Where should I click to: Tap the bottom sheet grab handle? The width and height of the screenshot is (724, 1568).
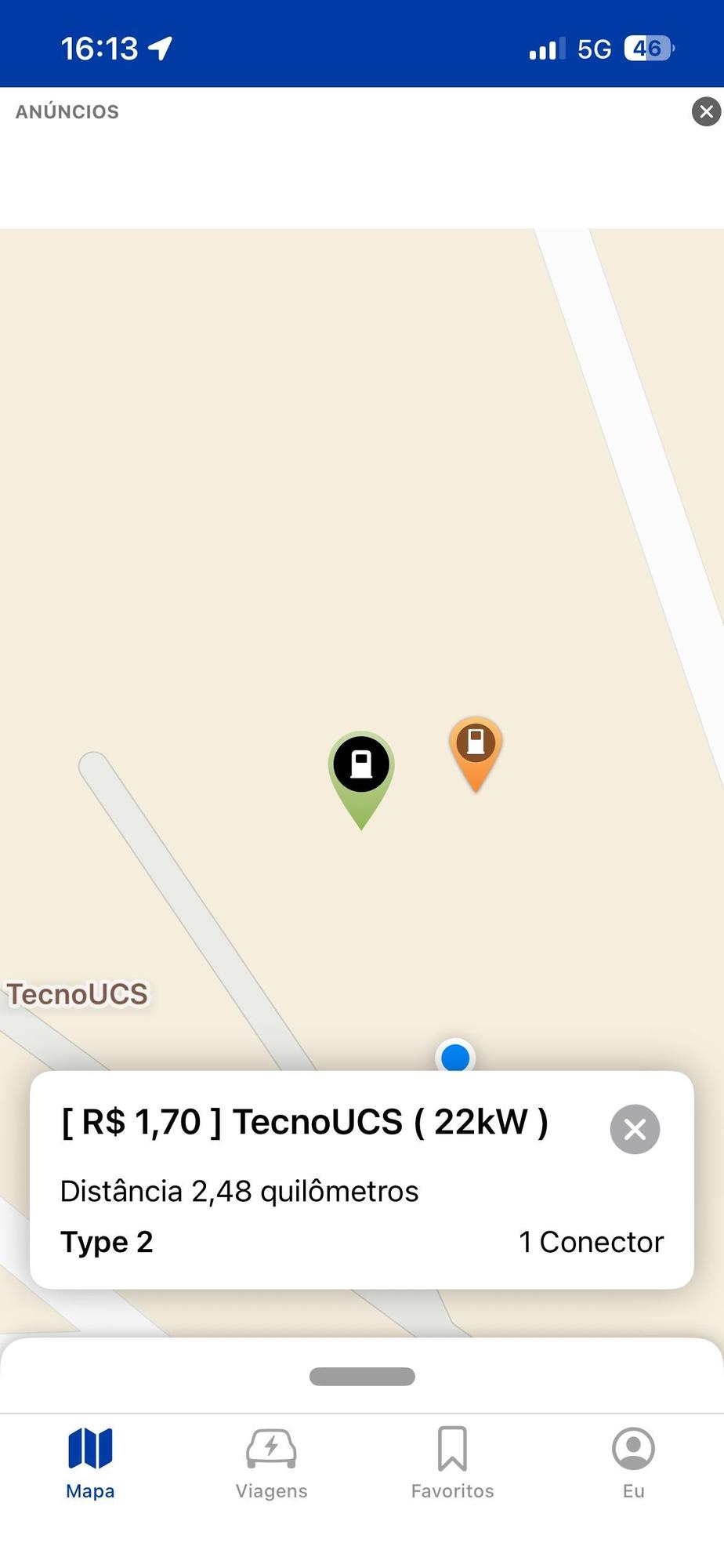click(362, 1377)
